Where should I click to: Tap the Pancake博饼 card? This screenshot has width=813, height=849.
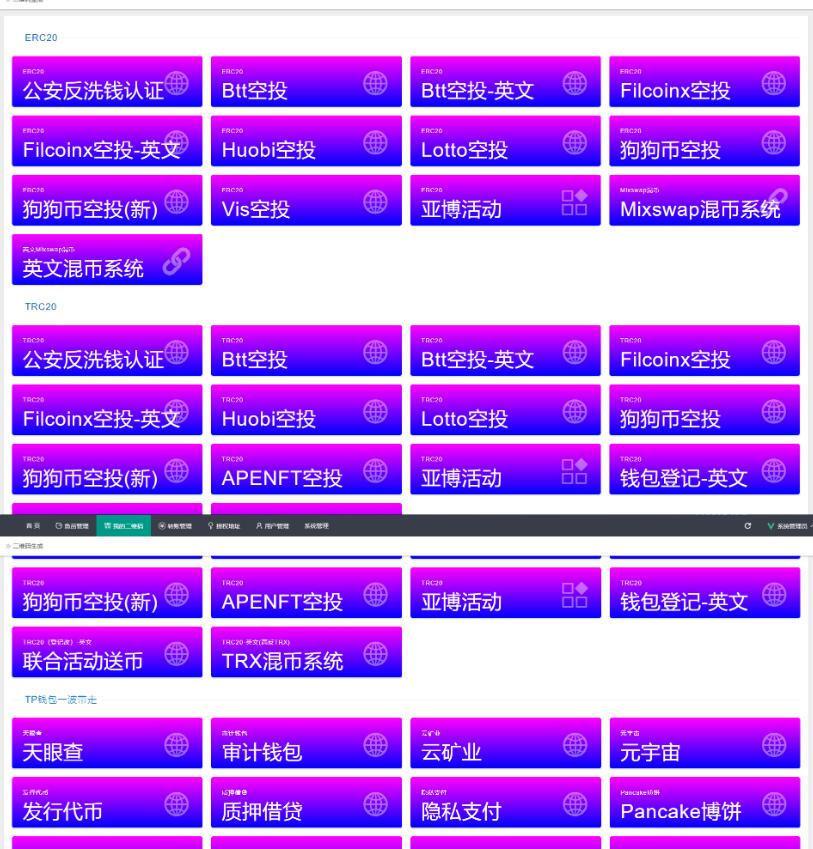pos(704,802)
